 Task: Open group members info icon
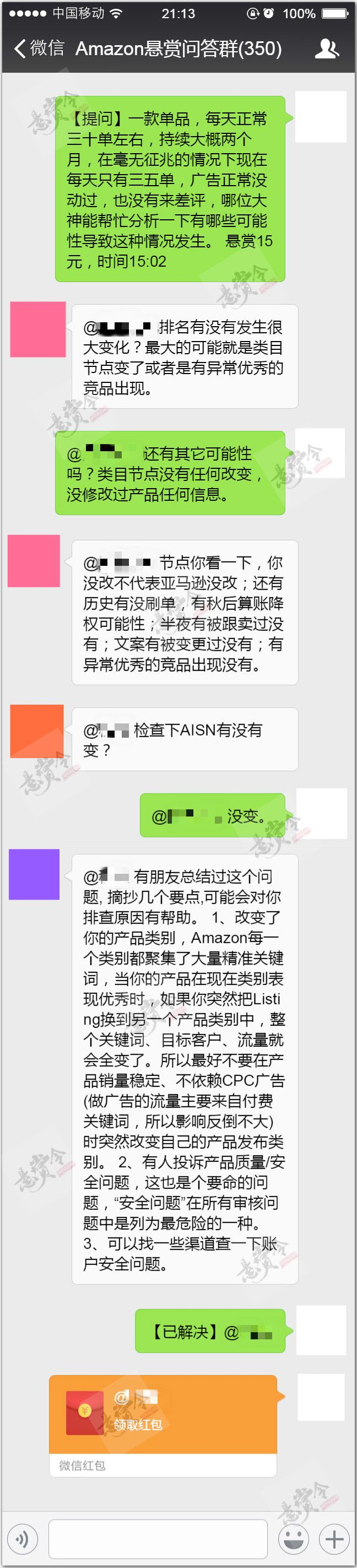pyautogui.click(x=327, y=48)
